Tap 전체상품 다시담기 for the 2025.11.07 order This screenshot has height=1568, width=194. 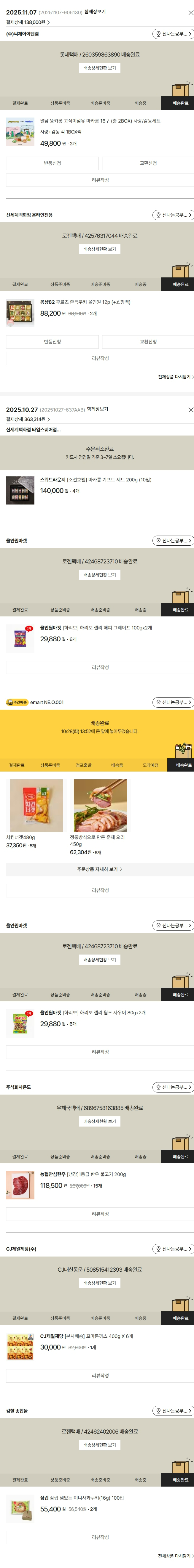[x=176, y=377]
